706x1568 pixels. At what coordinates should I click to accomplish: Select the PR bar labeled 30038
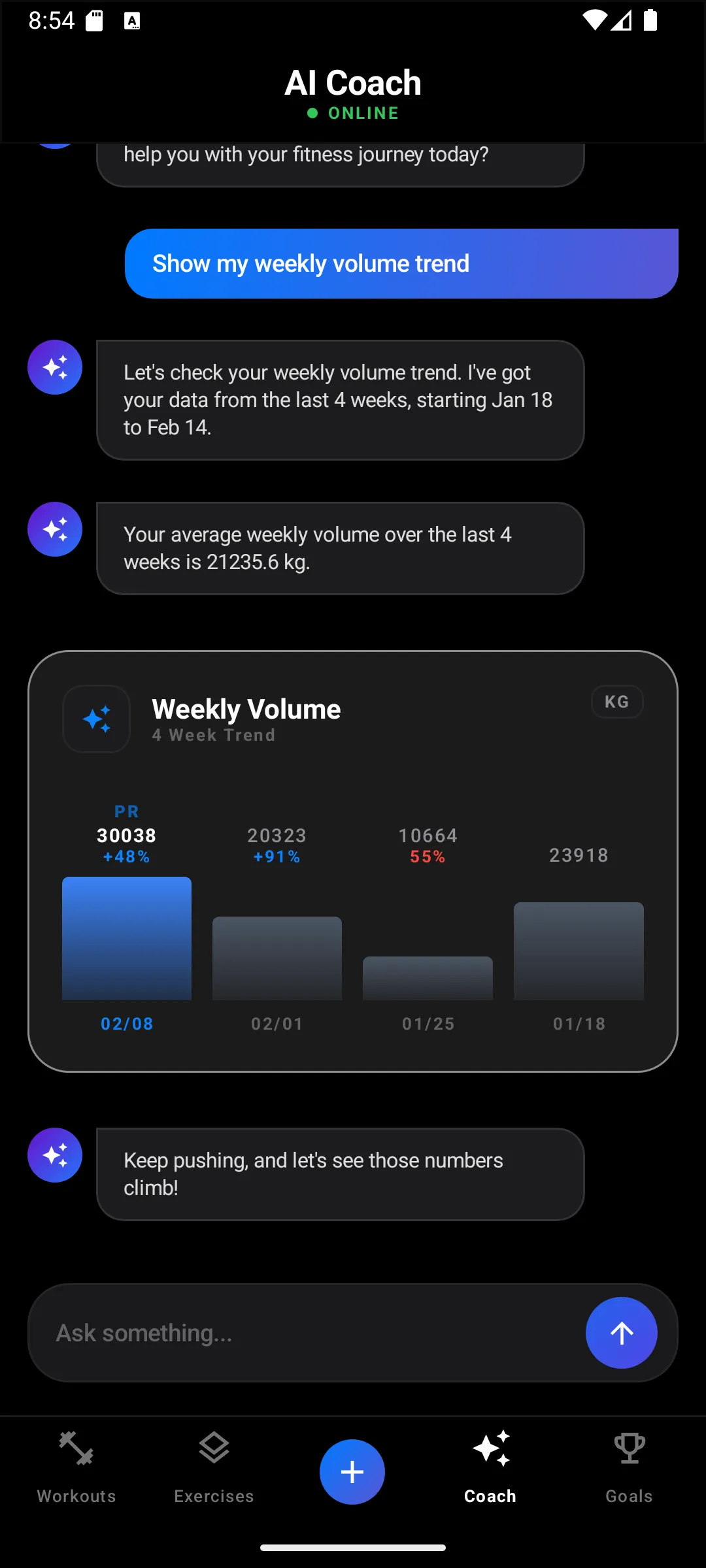point(126,939)
